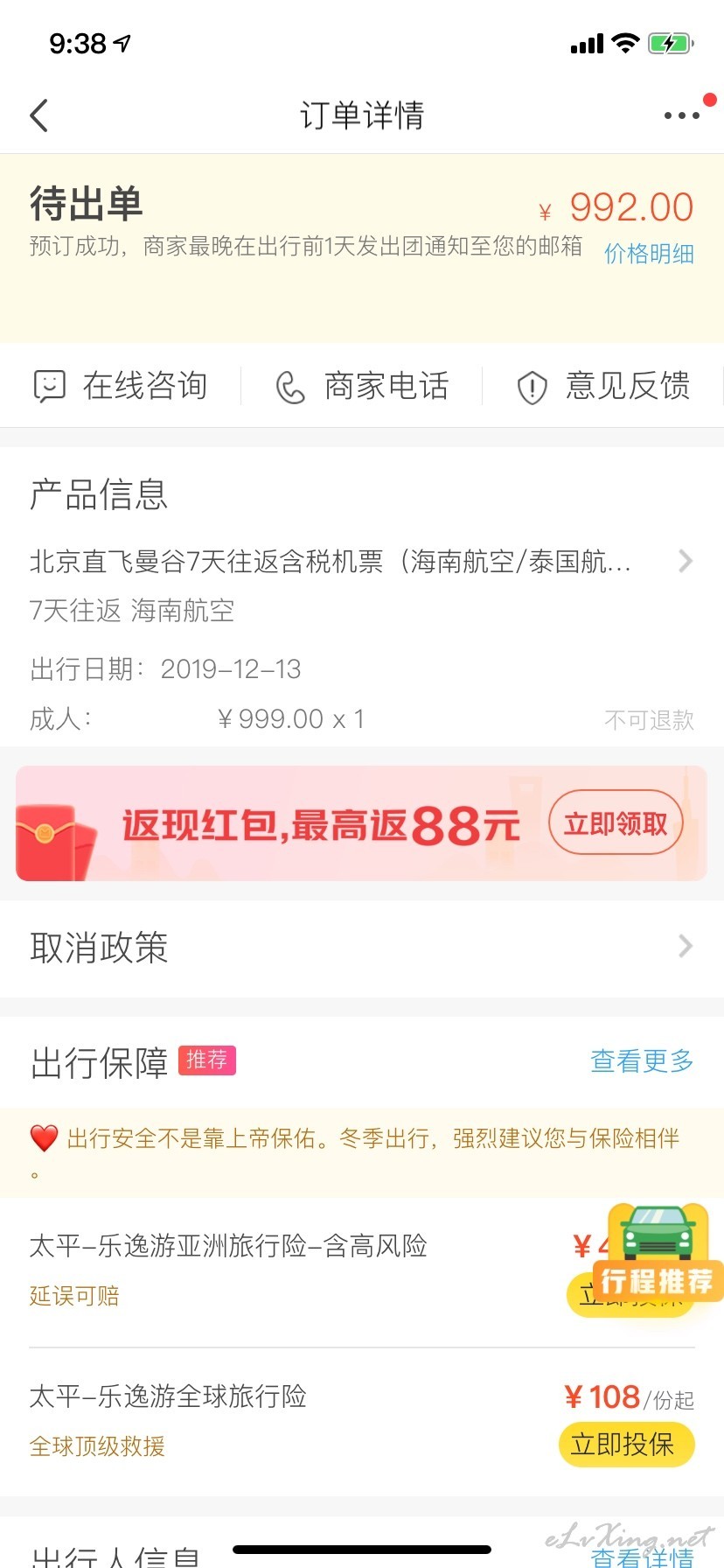This screenshot has width=724, height=1568.
Task: Open 意见反馈 feedback
Action: click(603, 386)
